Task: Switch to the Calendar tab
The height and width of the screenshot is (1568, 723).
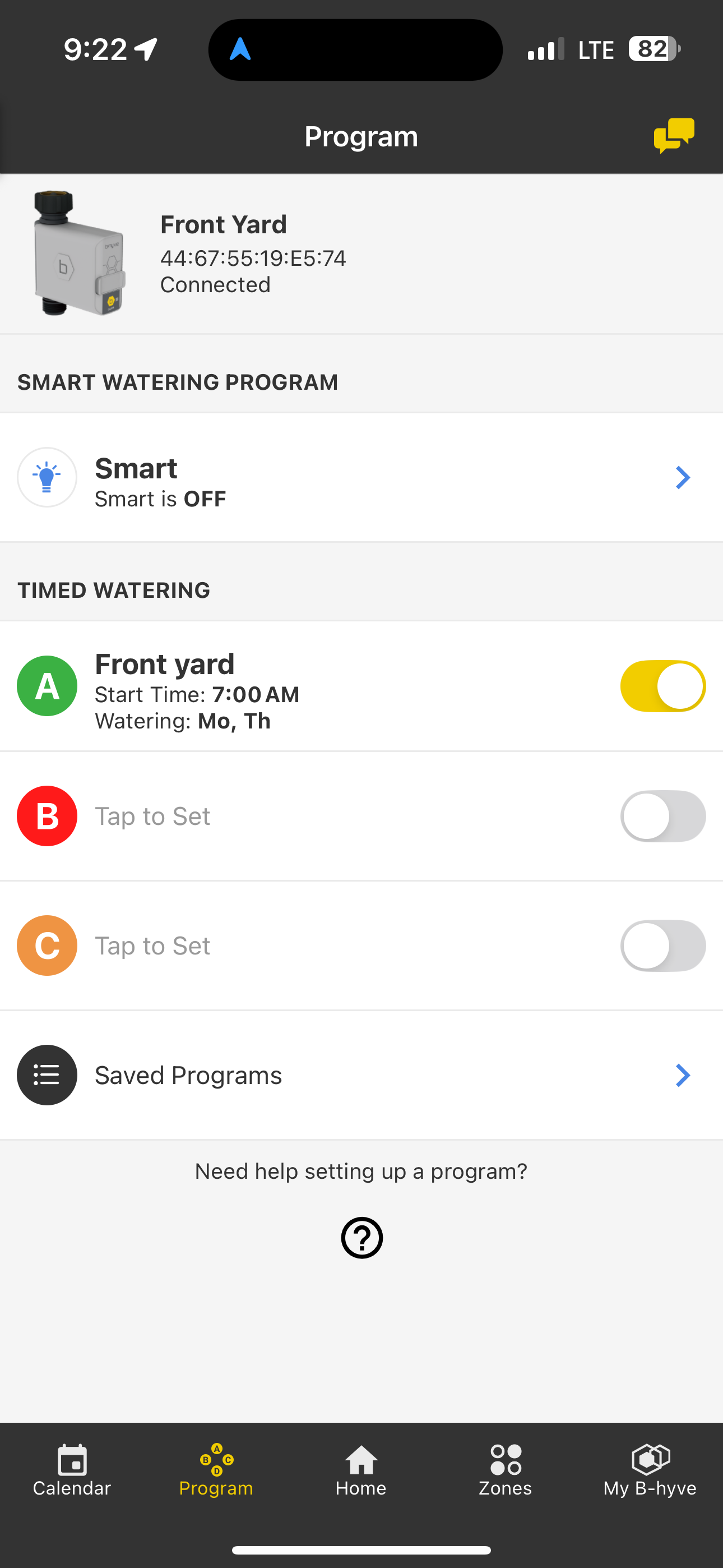Action: (72, 1470)
